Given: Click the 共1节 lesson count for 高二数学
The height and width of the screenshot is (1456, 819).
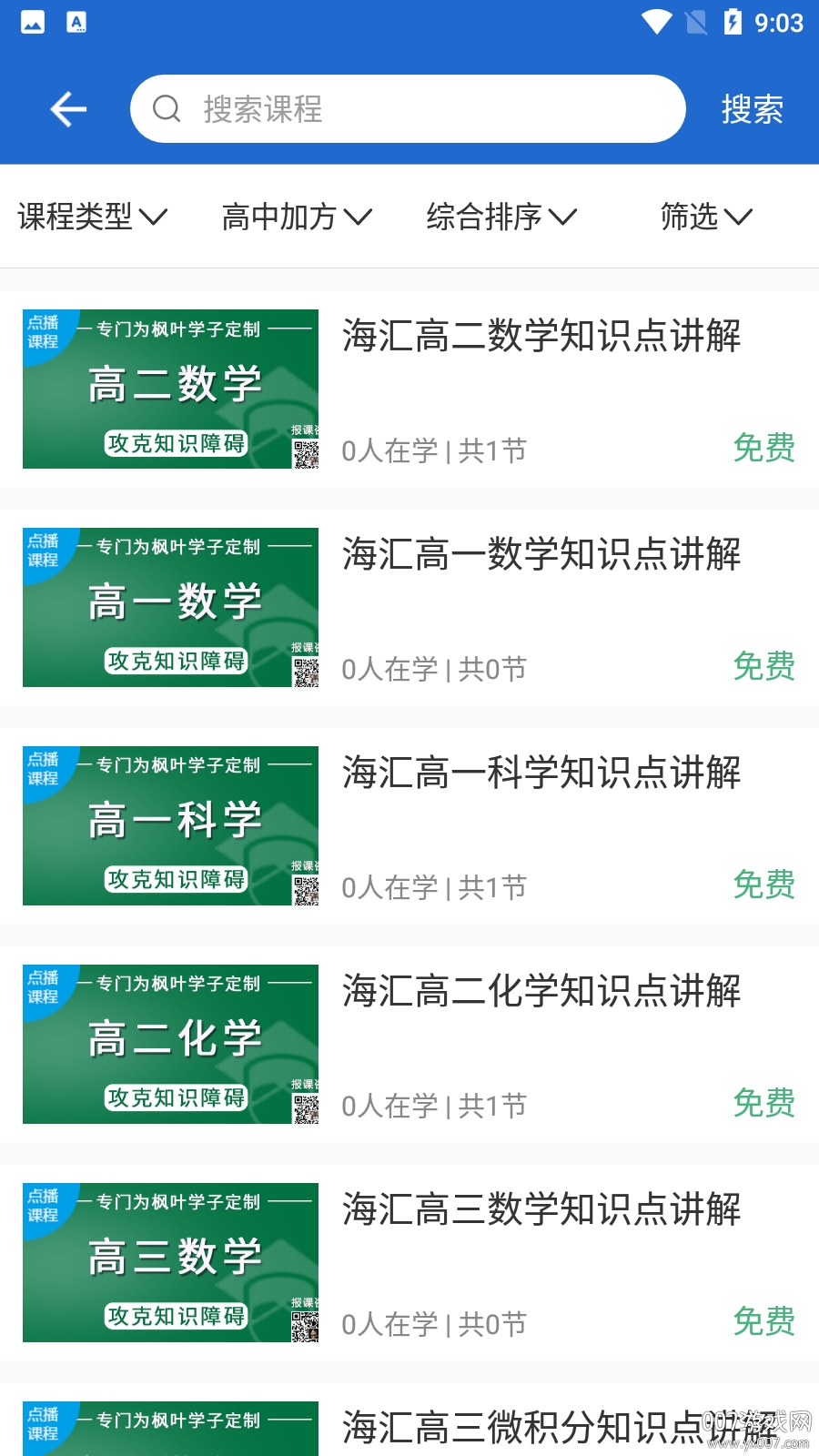Looking at the screenshot, I should pos(490,449).
